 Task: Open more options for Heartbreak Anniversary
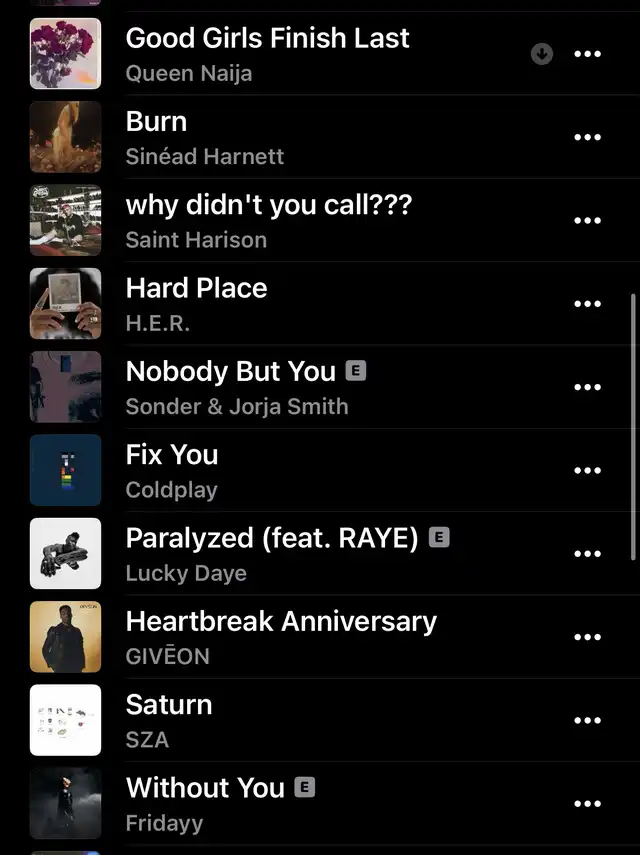pos(587,637)
